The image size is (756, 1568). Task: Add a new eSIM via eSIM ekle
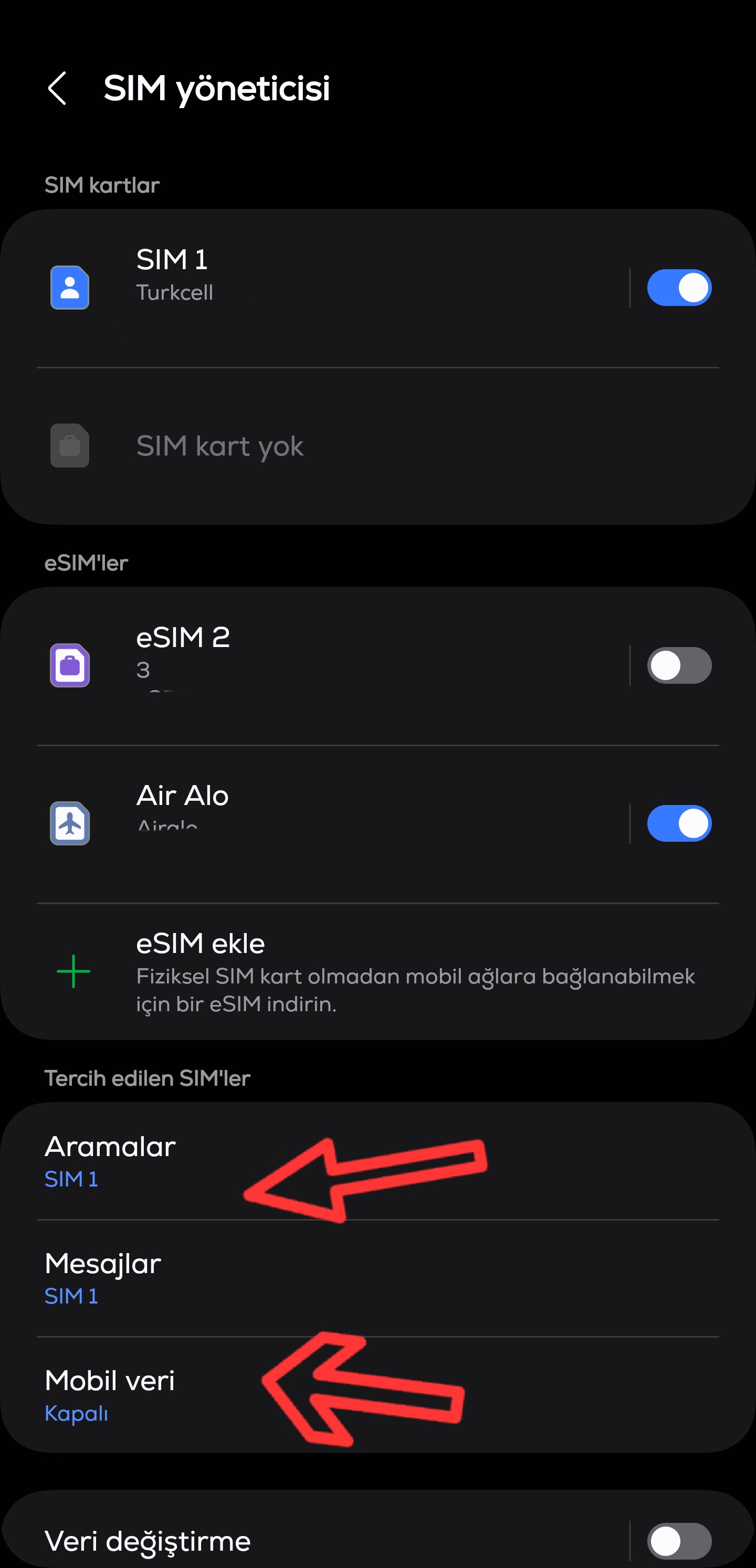tap(377, 971)
